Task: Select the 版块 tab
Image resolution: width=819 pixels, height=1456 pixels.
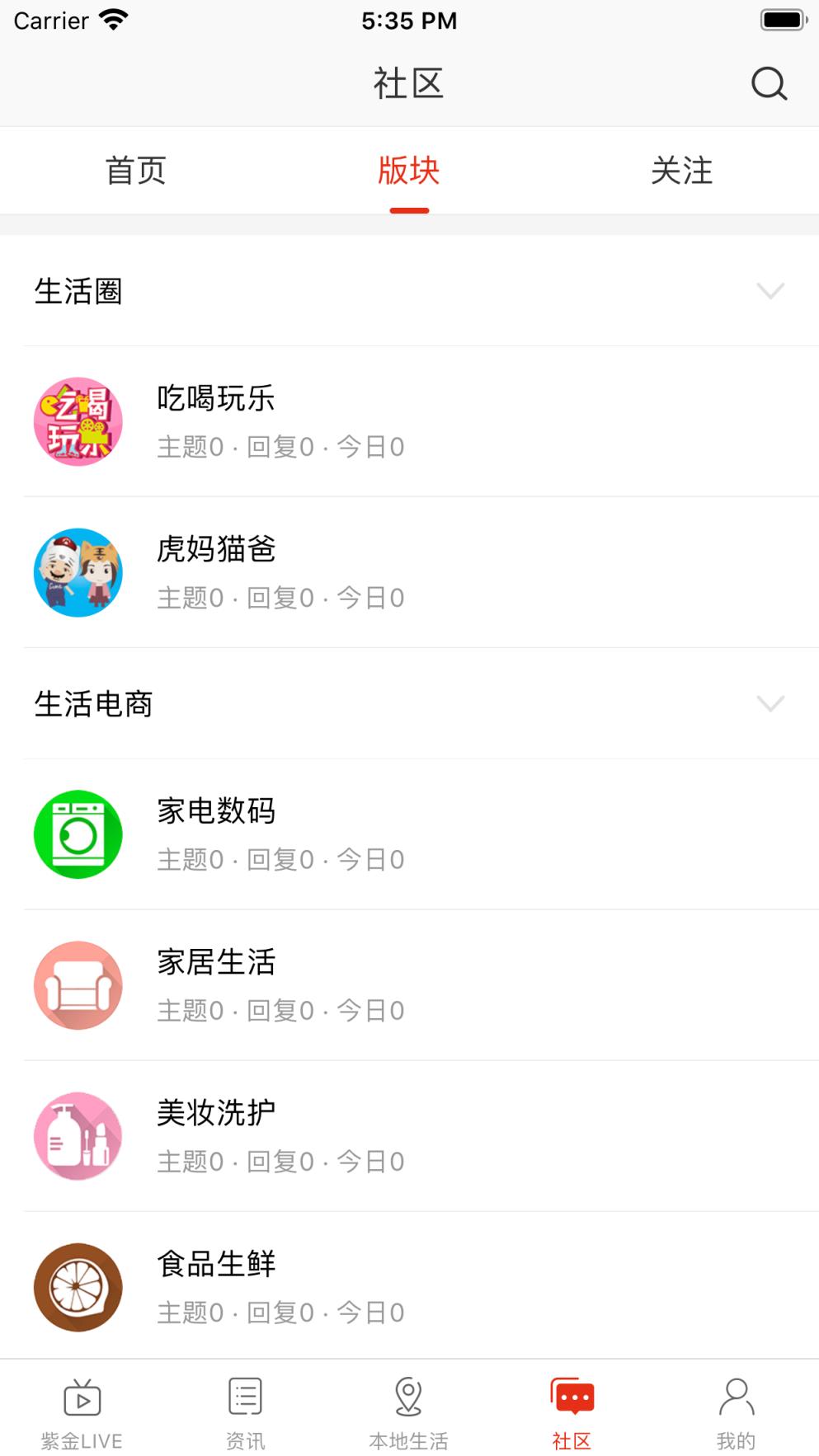Action: [409, 171]
